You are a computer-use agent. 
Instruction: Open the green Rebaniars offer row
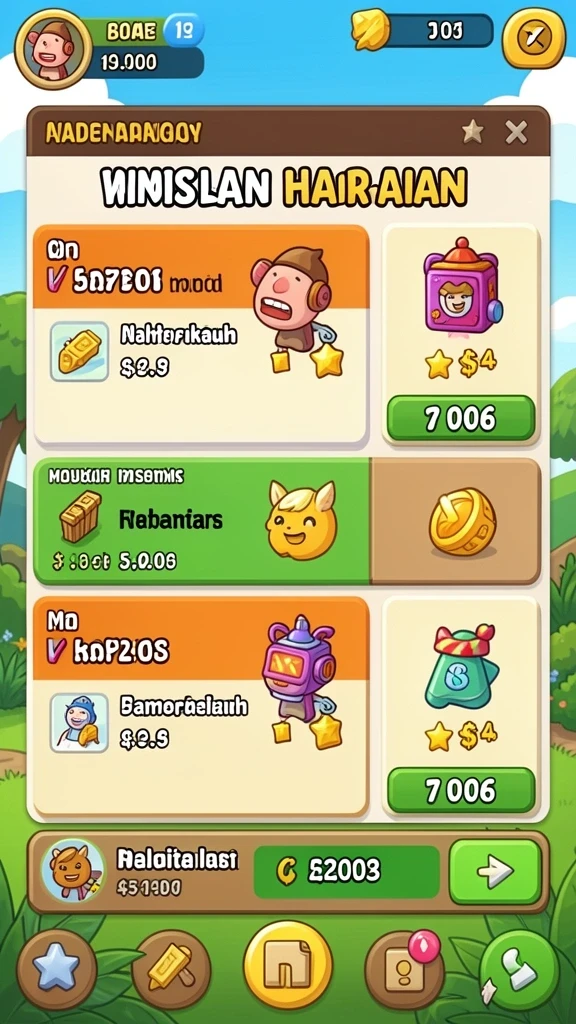pyautogui.click(x=201, y=520)
